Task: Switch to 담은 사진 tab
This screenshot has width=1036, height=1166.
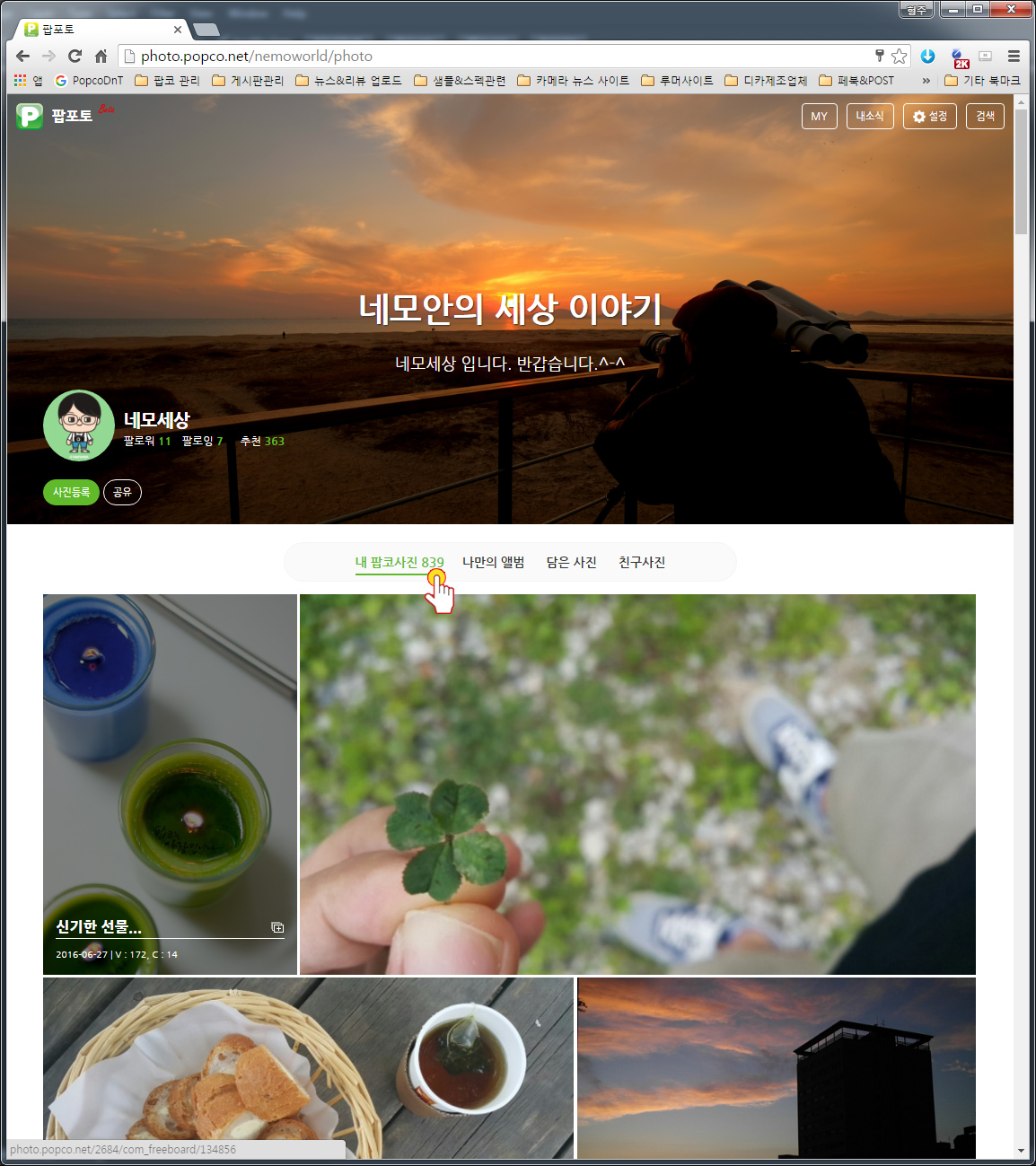Action: [x=571, y=562]
